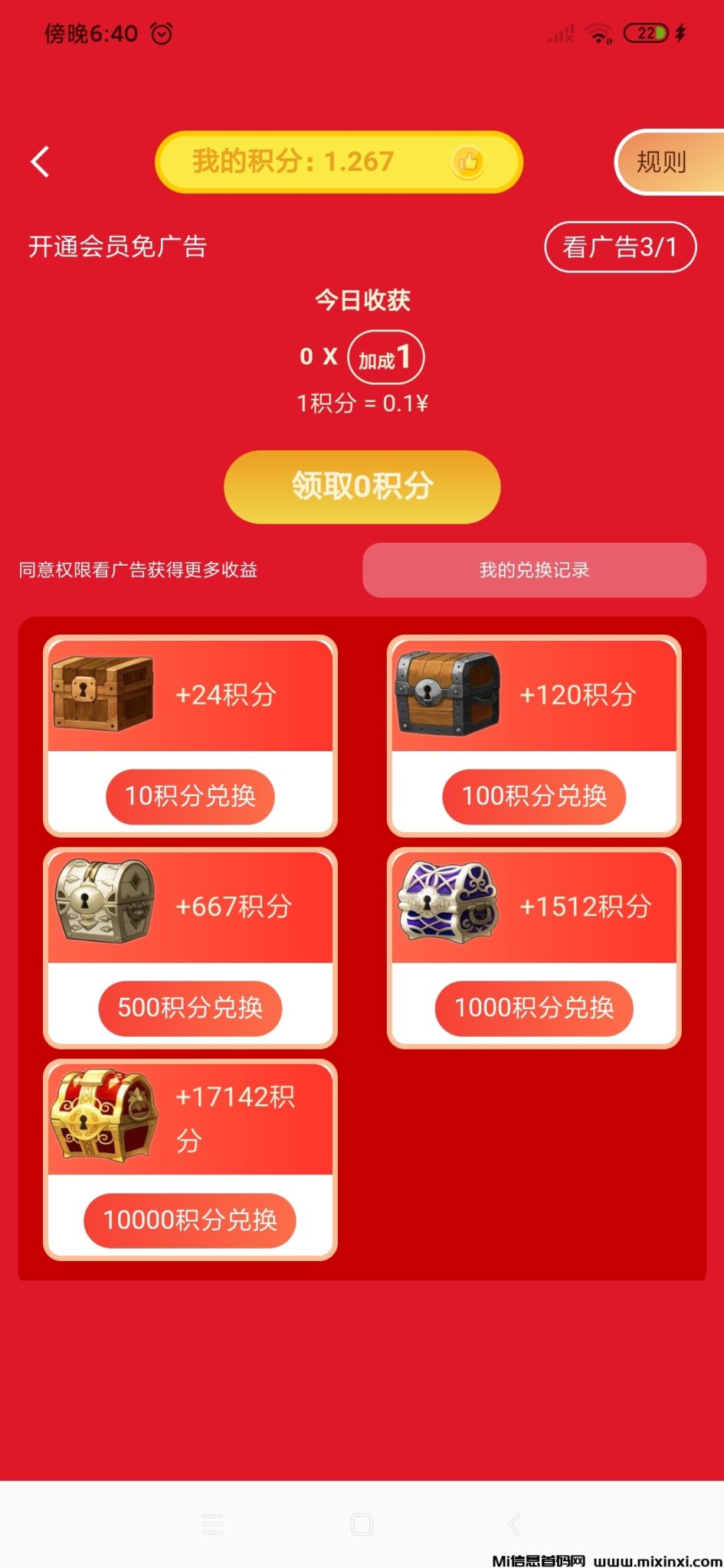Tap 同意权限看广告获得更多收益 text
This screenshot has height=1568, width=724.
click(x=138, y=570)
